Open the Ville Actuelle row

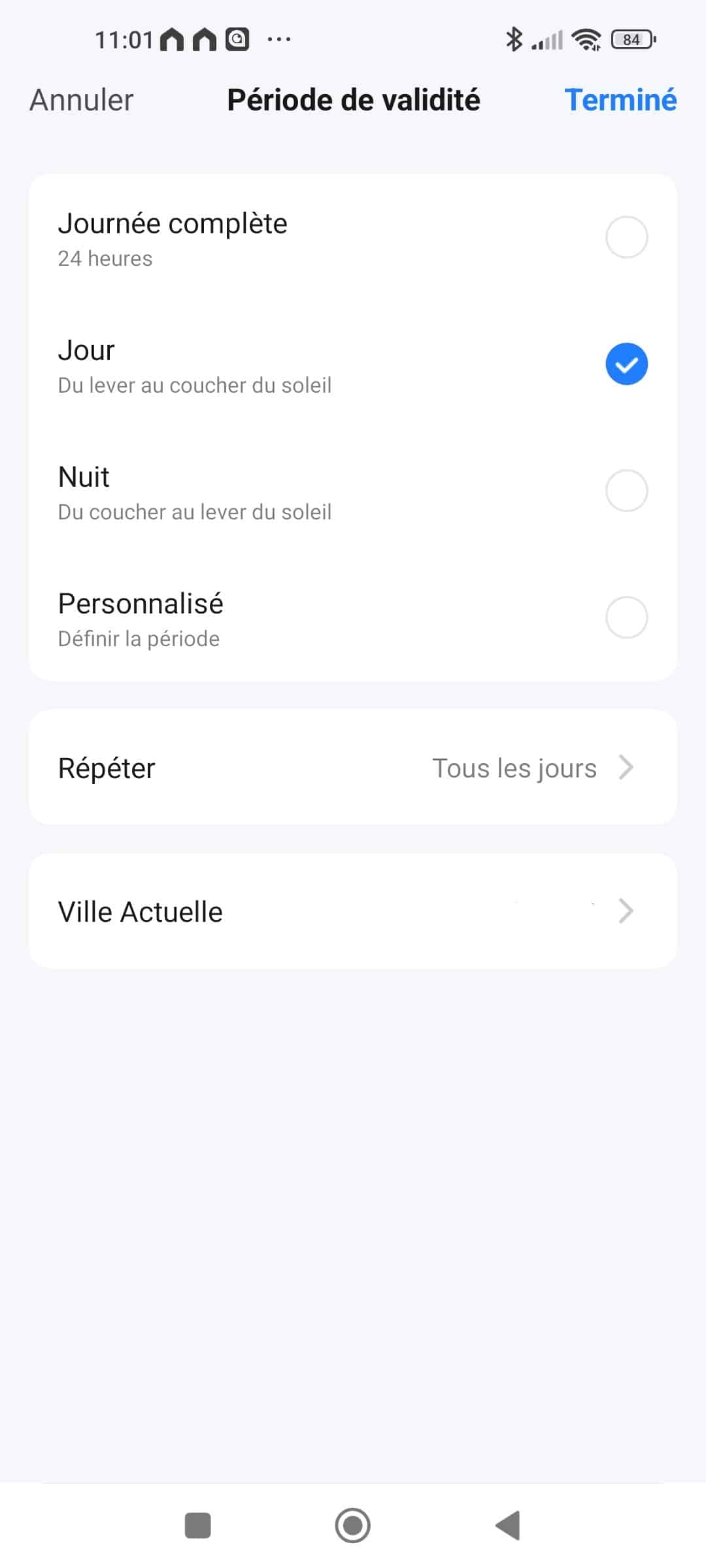tap(353, 911)
